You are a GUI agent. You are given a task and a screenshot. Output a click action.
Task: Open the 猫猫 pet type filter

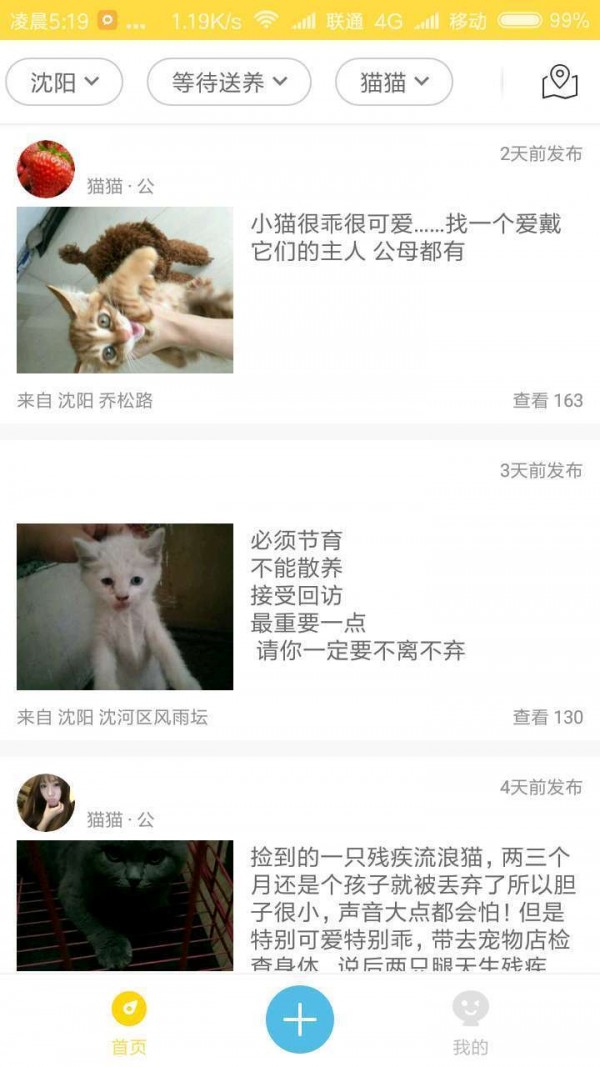coord(394,82)
